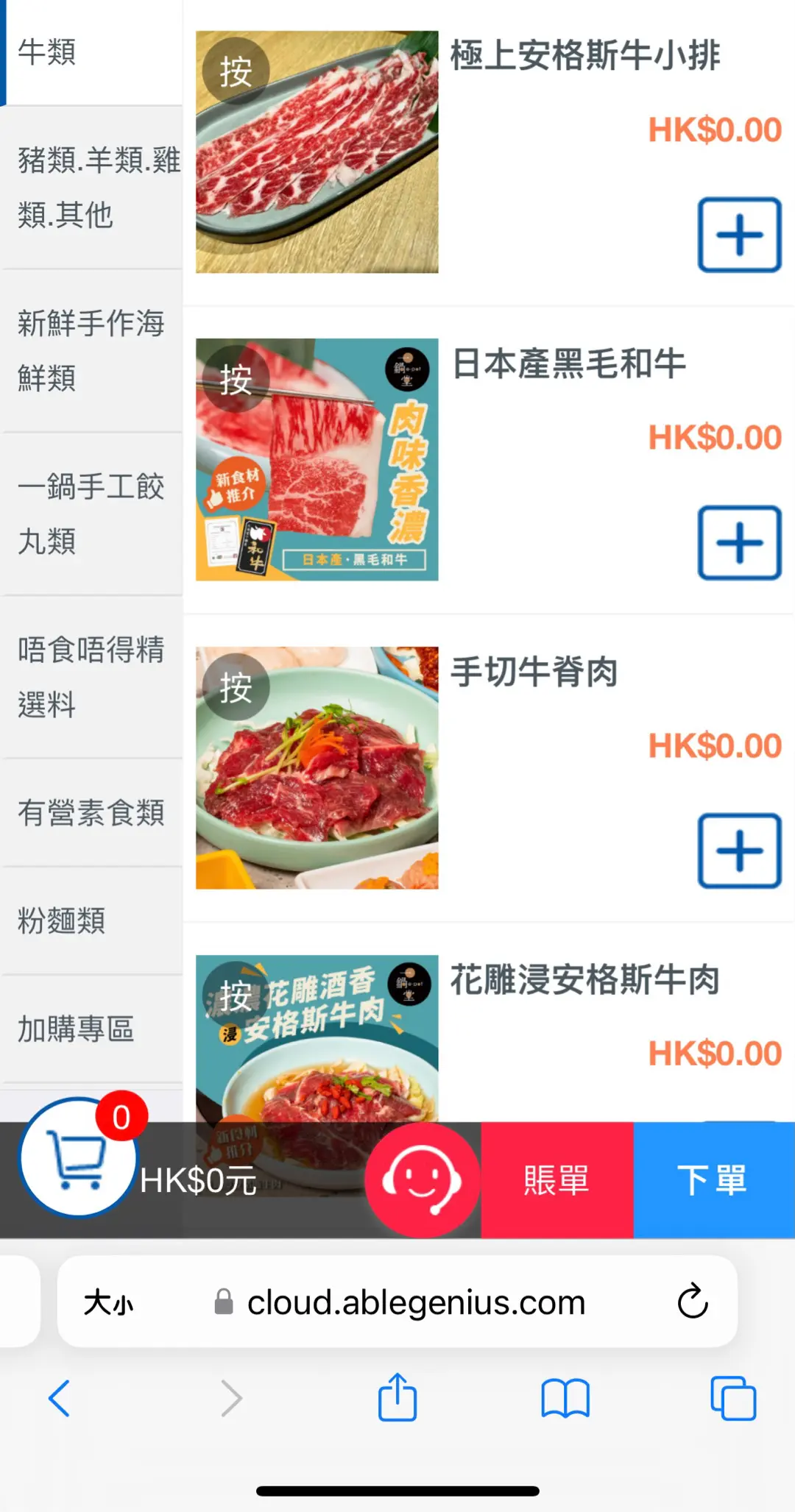Place the order with 下單
The image size is (795, 1512).
[x=713, y=1179]
